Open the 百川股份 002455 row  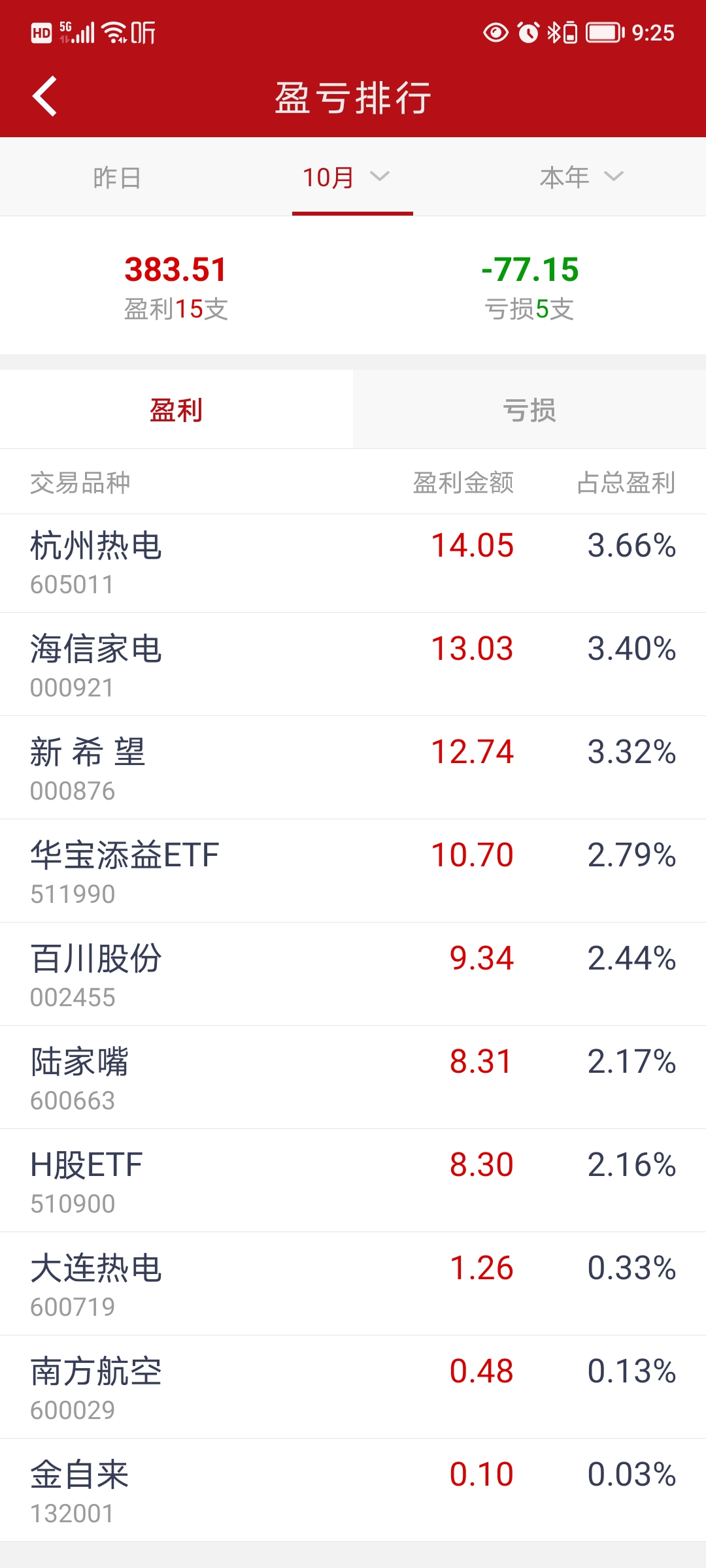click(x=353, y=974)
